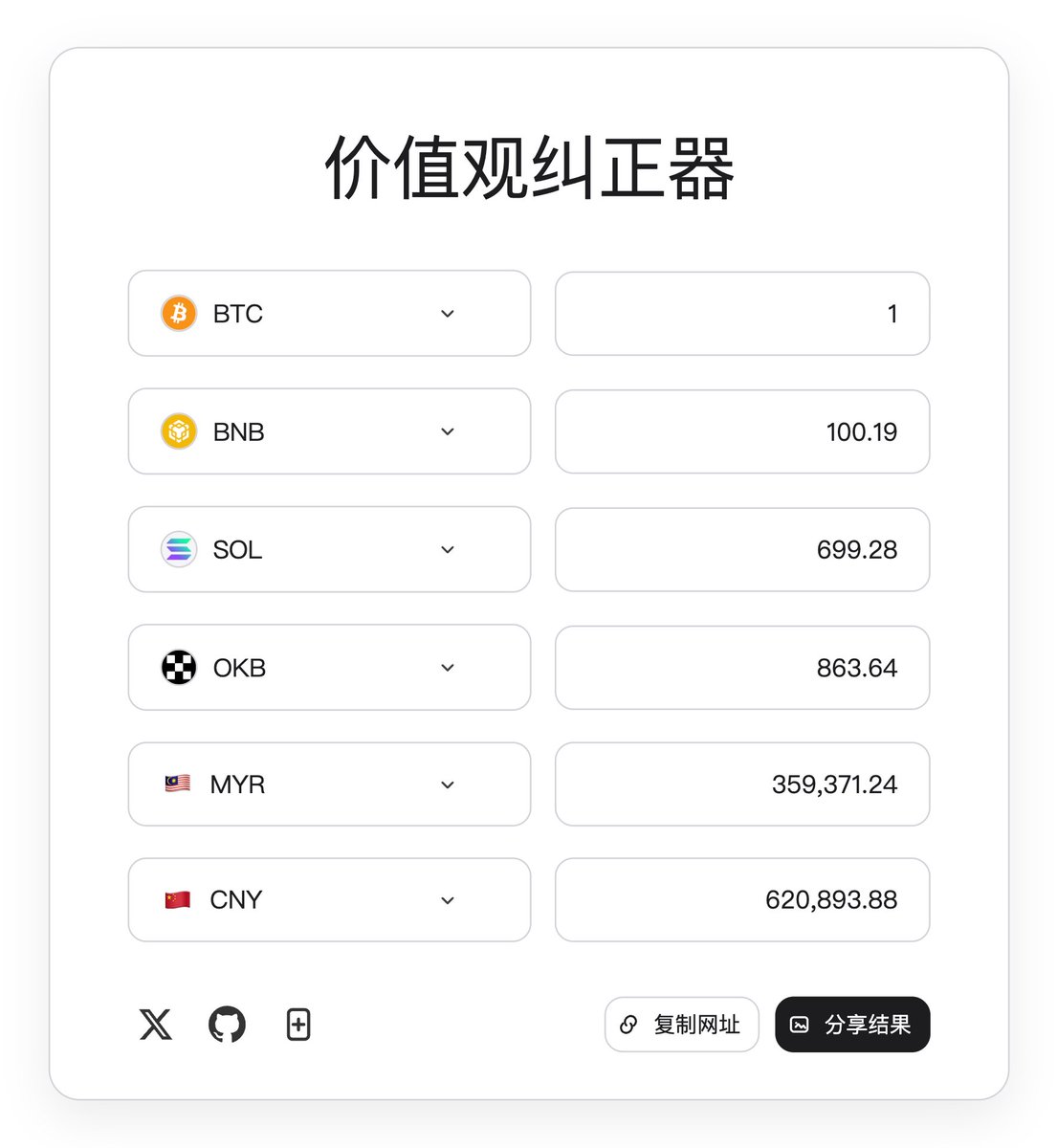Screen dimensions: 1057x1148
Task: Edit the MYR amount 359,371.24
Action: (x=742, y=784)
